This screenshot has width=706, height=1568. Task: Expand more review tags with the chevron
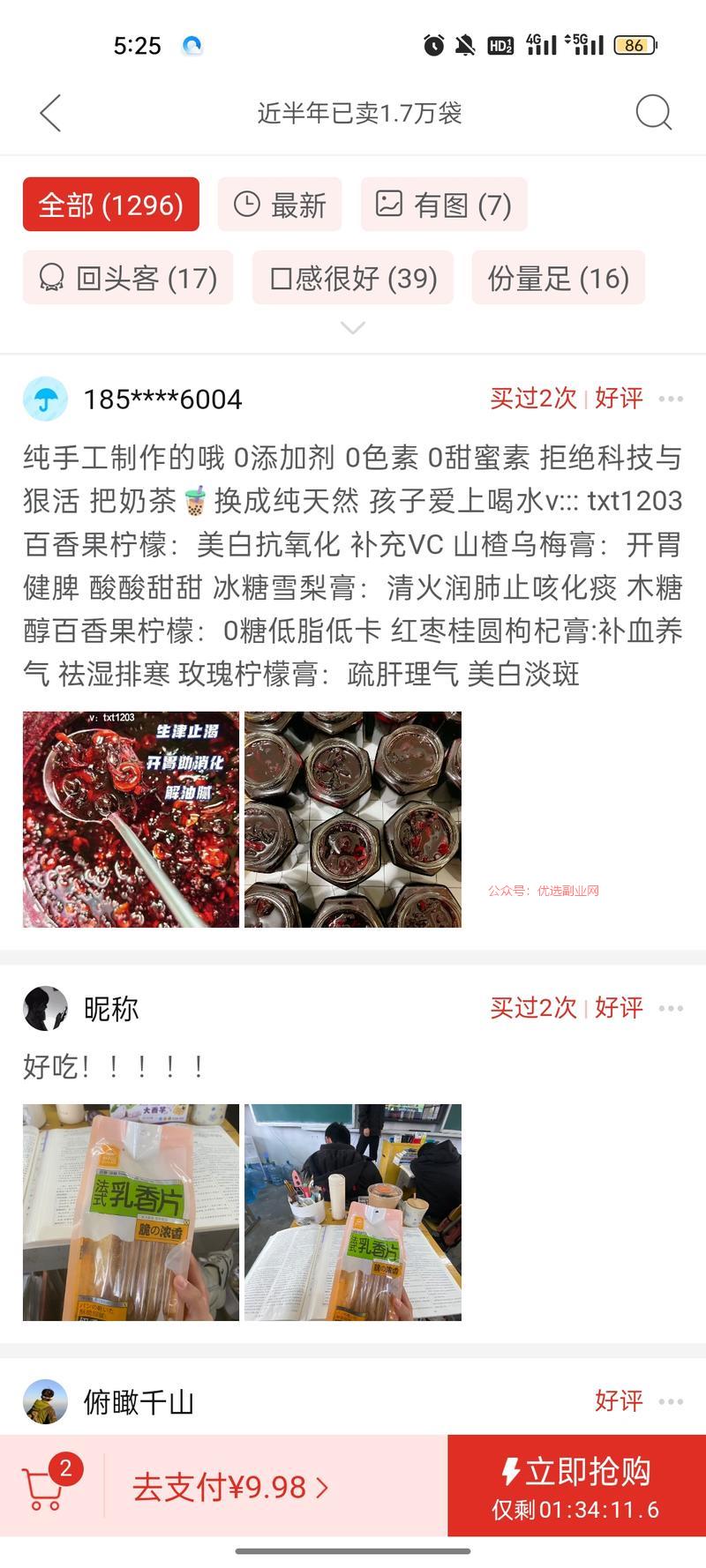[353, 328]
